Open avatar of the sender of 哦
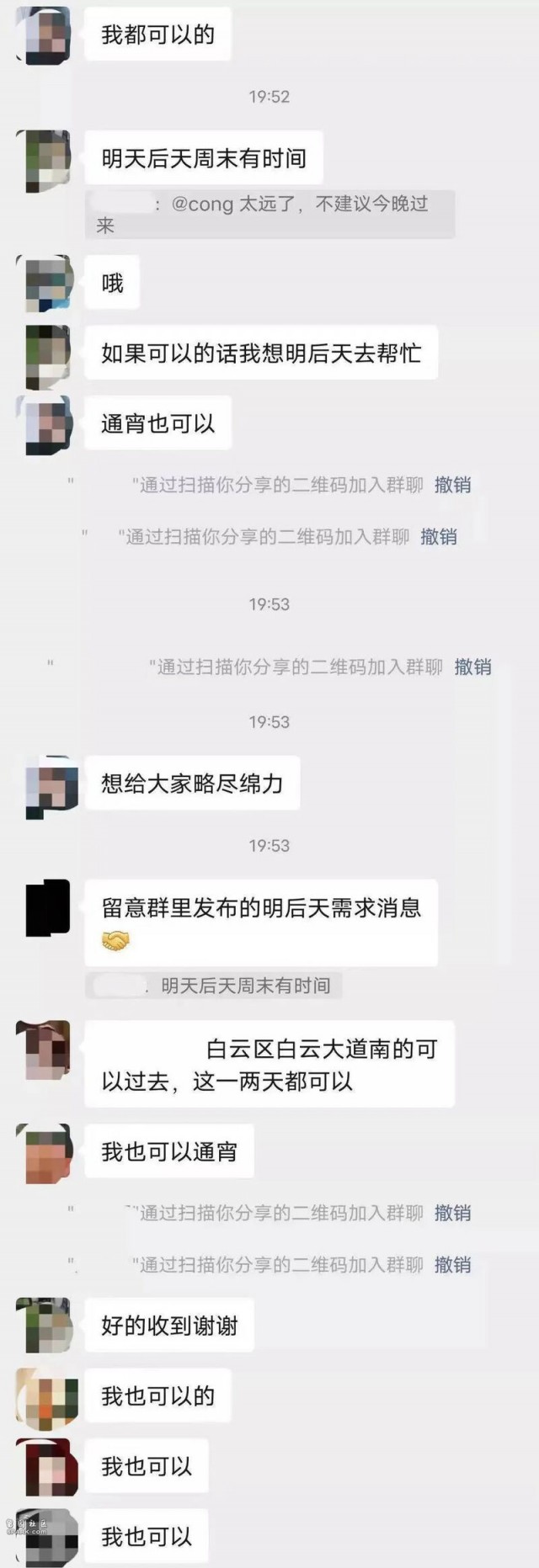 tap(44, 284)
